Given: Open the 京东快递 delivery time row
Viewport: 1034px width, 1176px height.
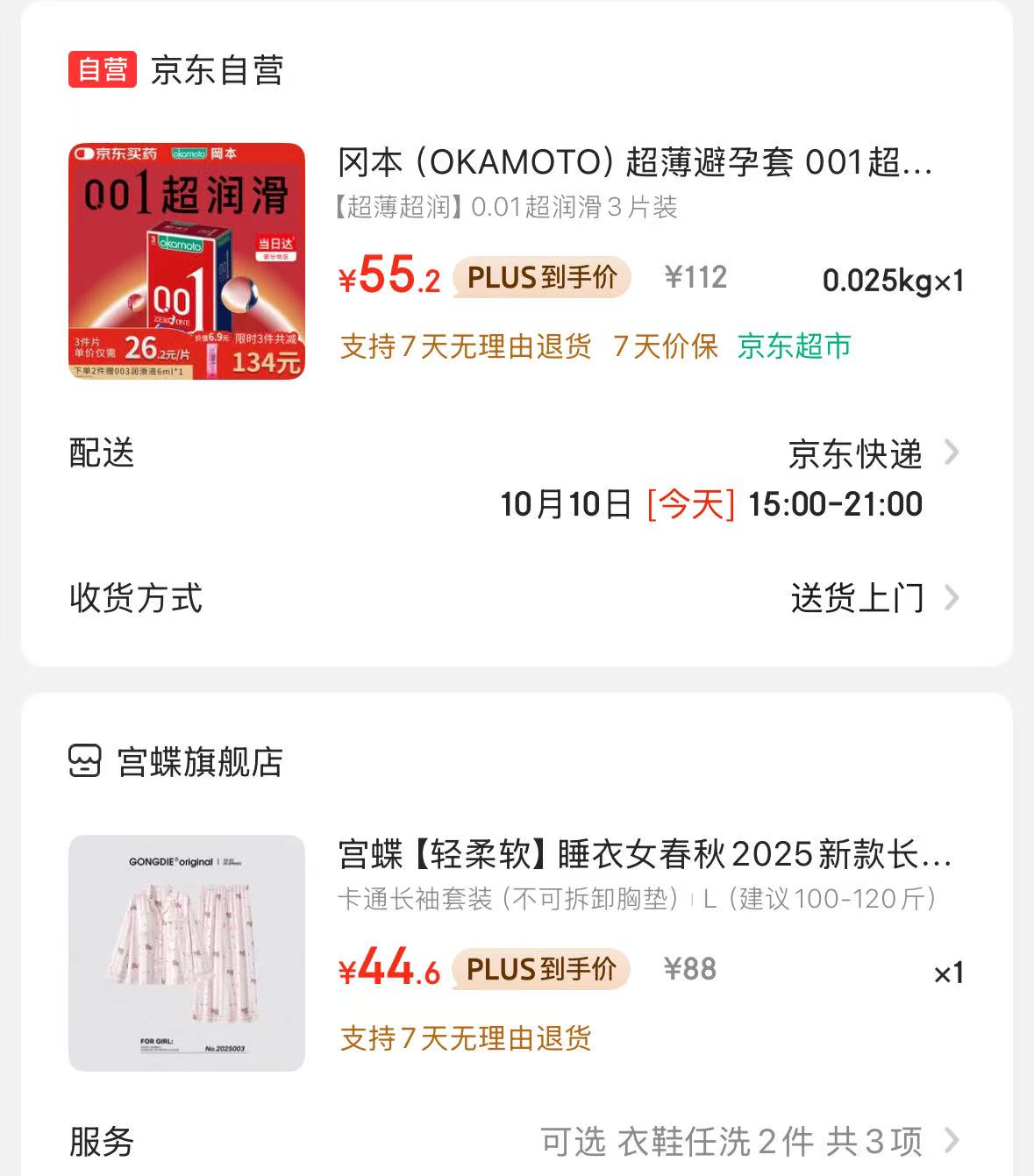Looking at the screenshot, I should click(x=855, y=455).
